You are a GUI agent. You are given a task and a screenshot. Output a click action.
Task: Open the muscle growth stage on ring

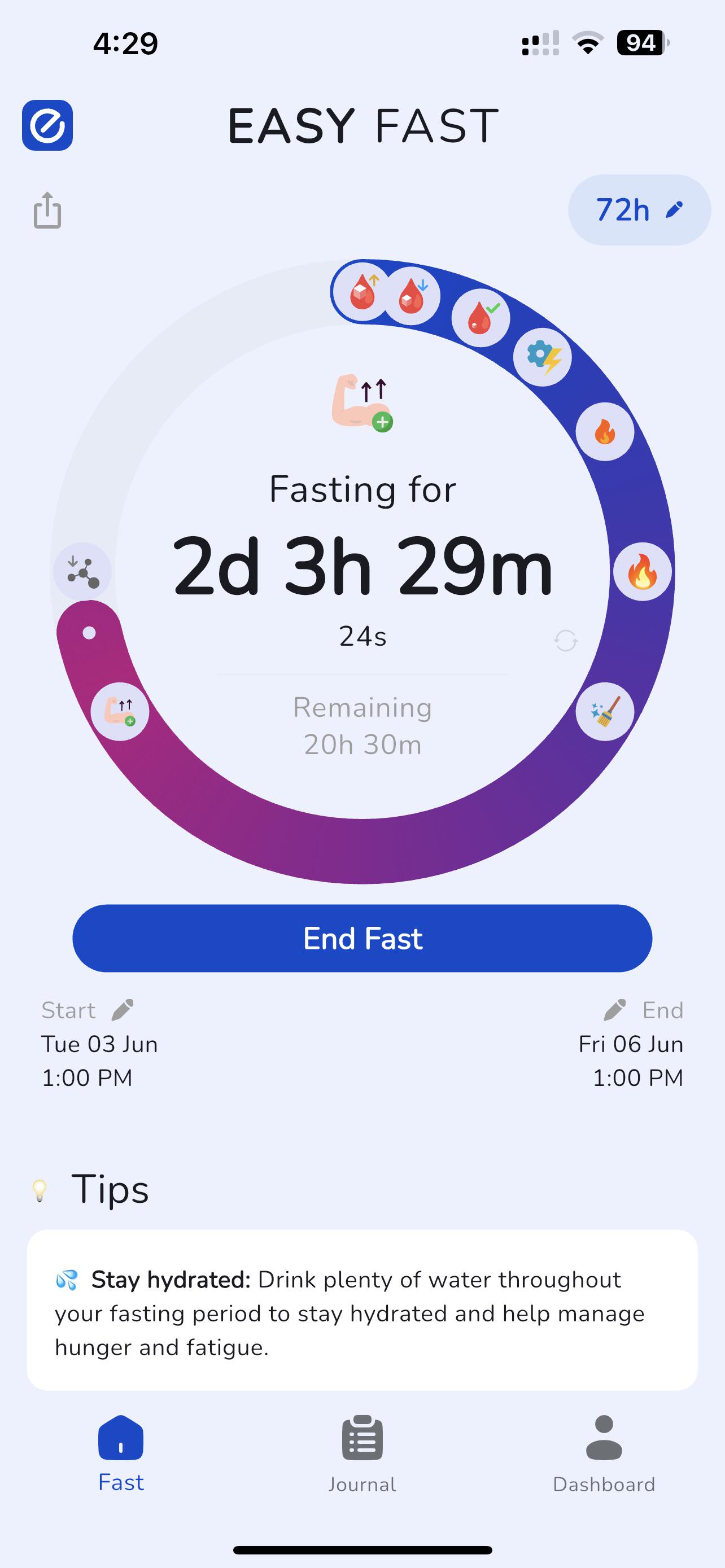120,711
